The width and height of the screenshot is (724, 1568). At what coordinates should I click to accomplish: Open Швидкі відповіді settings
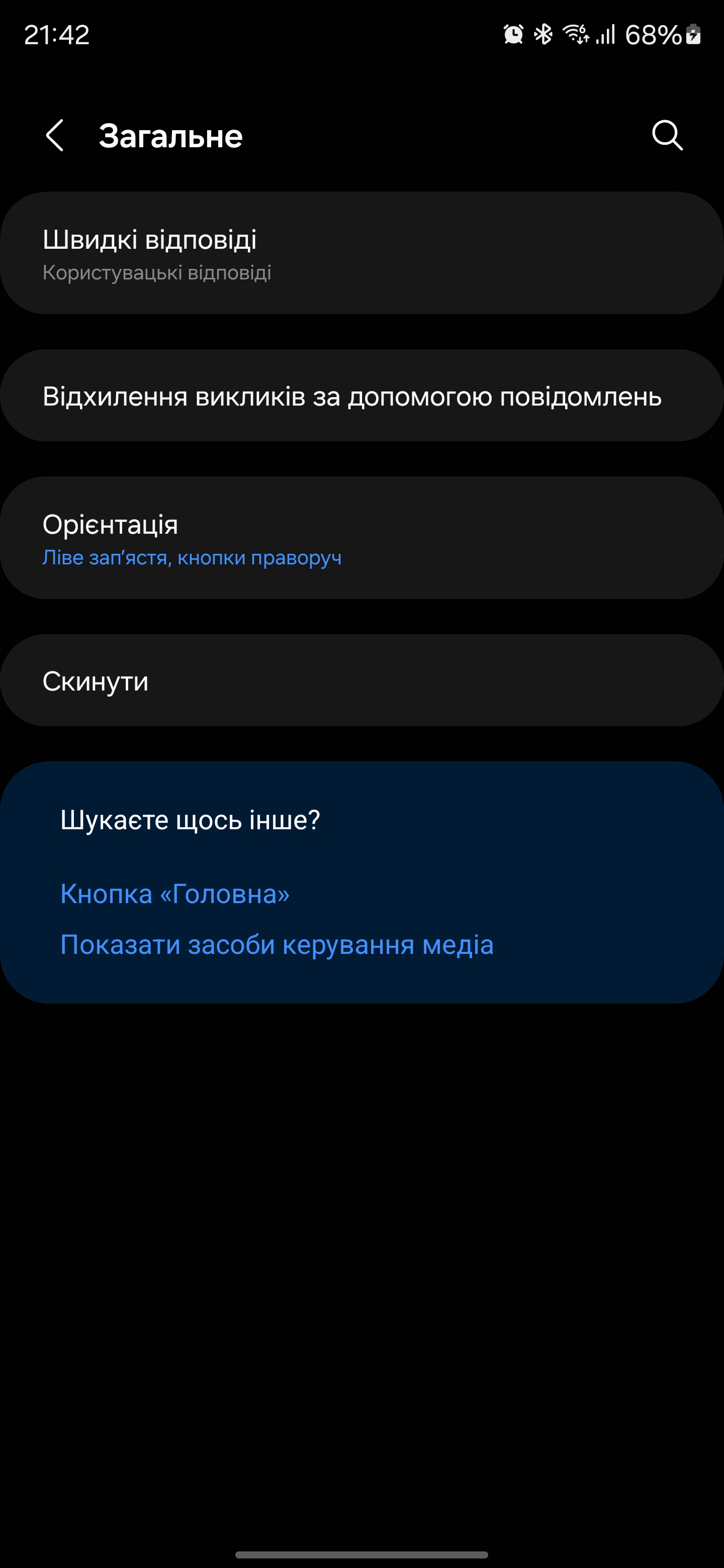click(x=361, y=253)
